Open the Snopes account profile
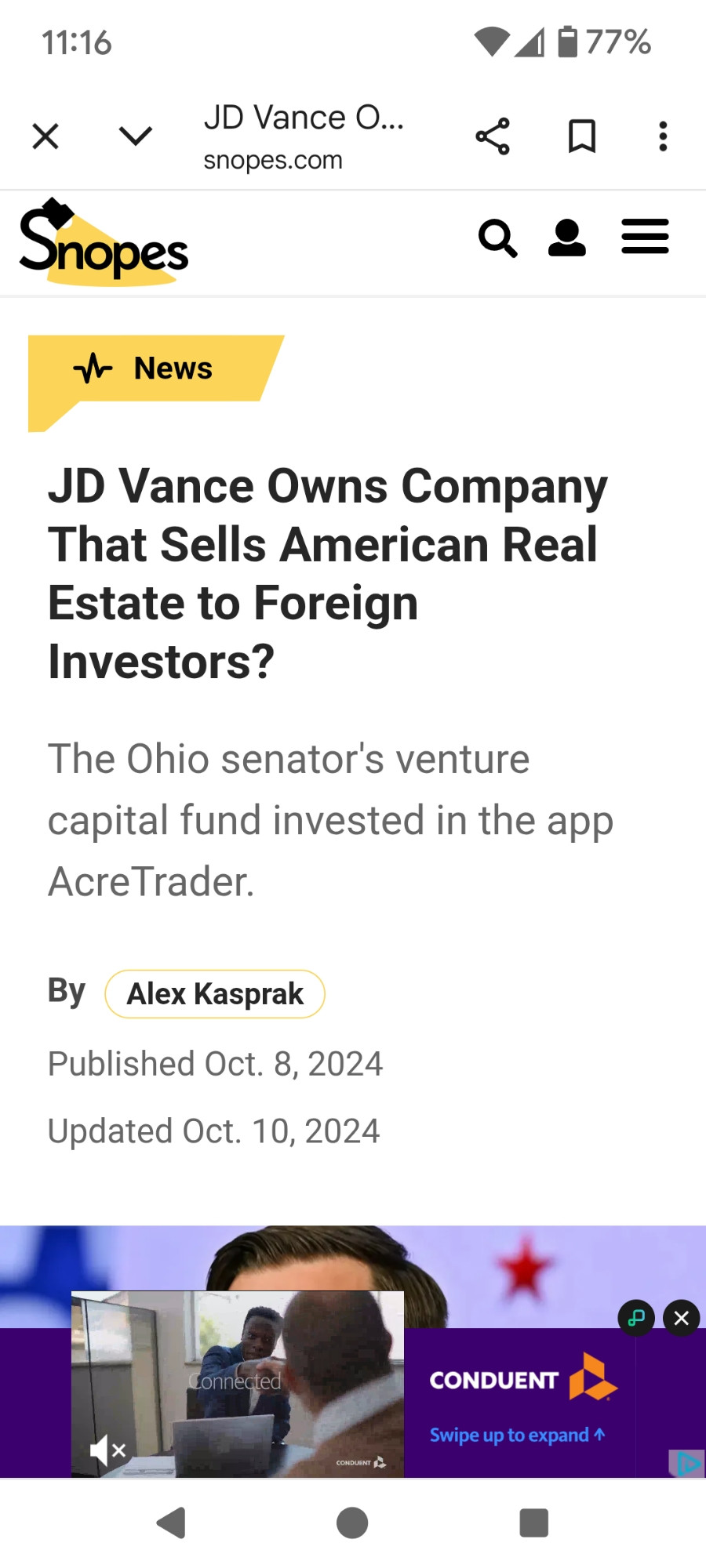Screen dimensions: 706x1568 pyautogui.click(x=567, y=238)
